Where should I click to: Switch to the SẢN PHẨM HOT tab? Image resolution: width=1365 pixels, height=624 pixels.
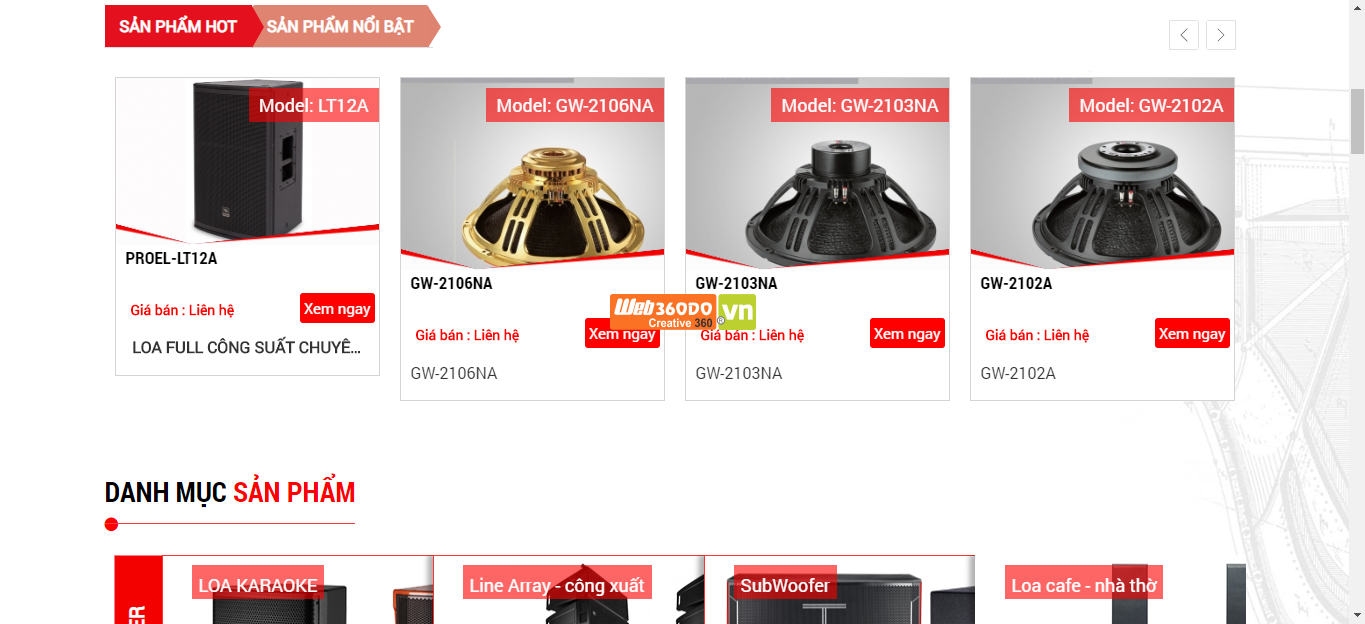tap(178, 27)
